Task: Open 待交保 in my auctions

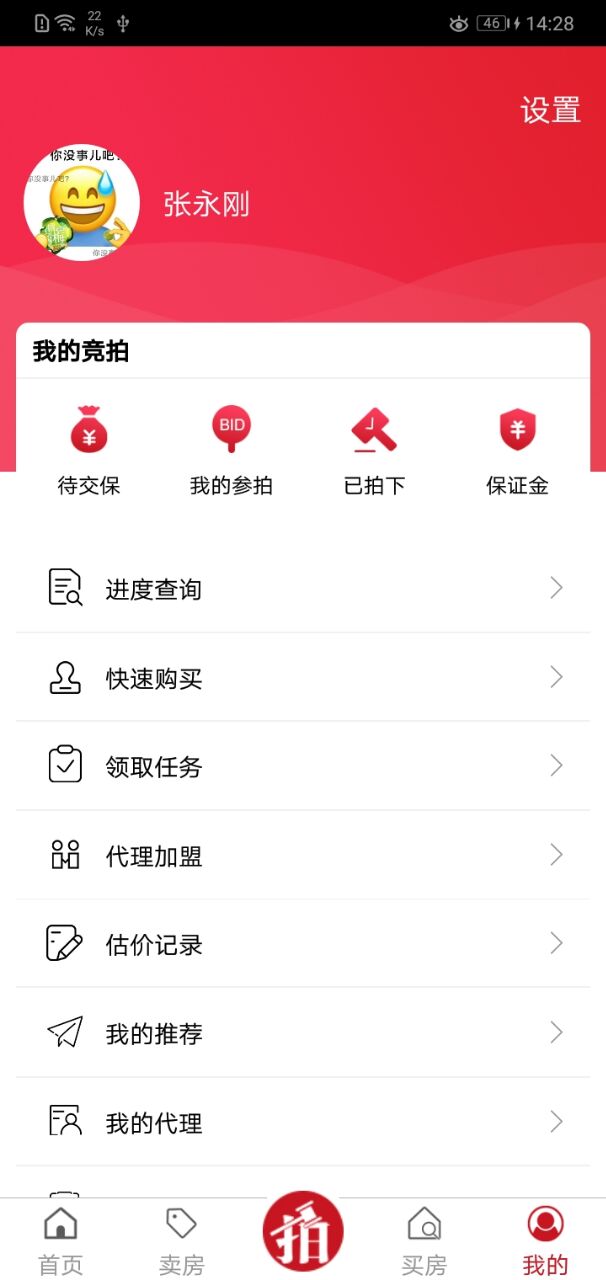Action: point(89,451)
